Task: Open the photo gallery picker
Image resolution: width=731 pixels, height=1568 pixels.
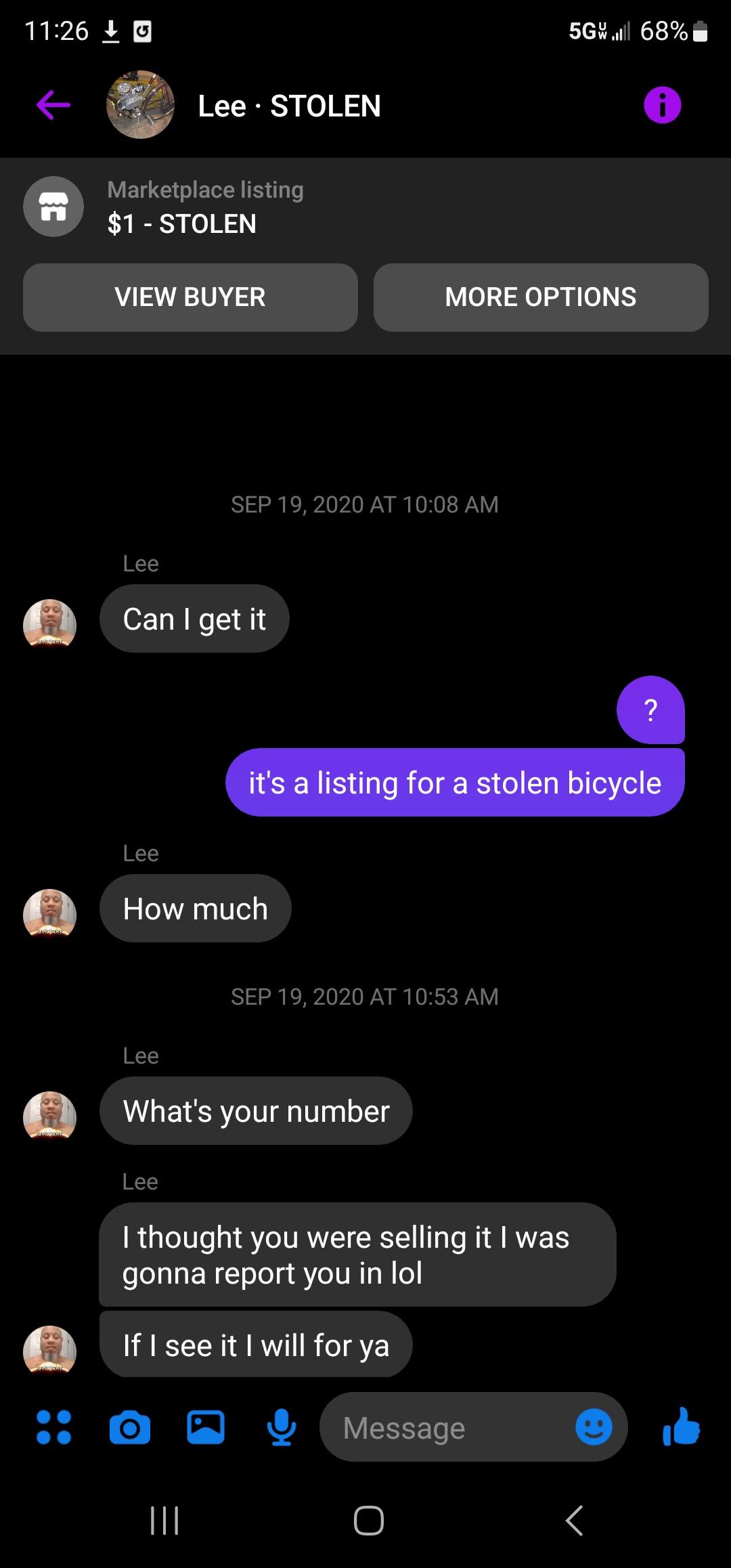Action: point(206,1427)
